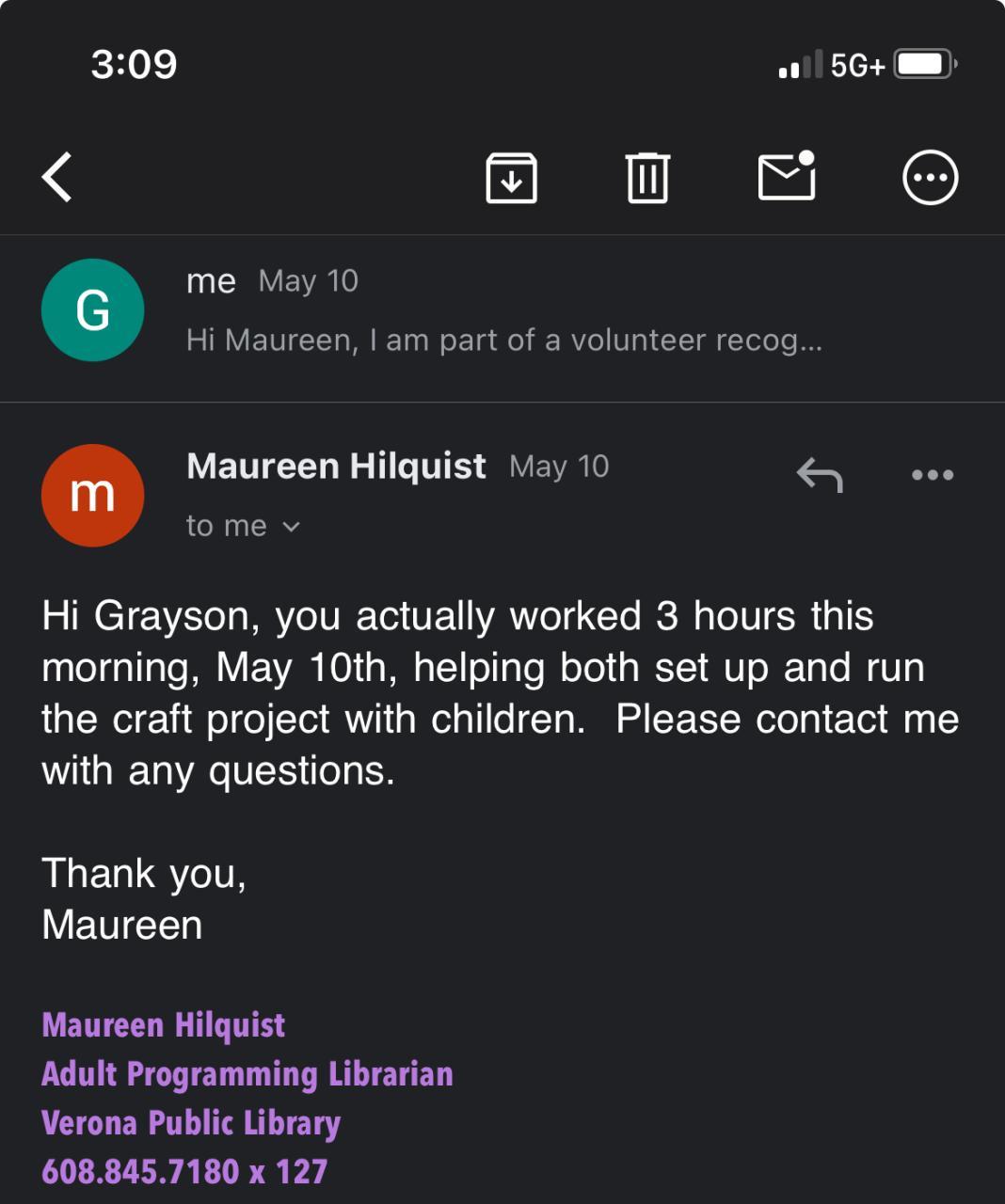Viewport: 1005px width, 1204px height.
Task: Go back to the inbox
Action: click(57, 177)
